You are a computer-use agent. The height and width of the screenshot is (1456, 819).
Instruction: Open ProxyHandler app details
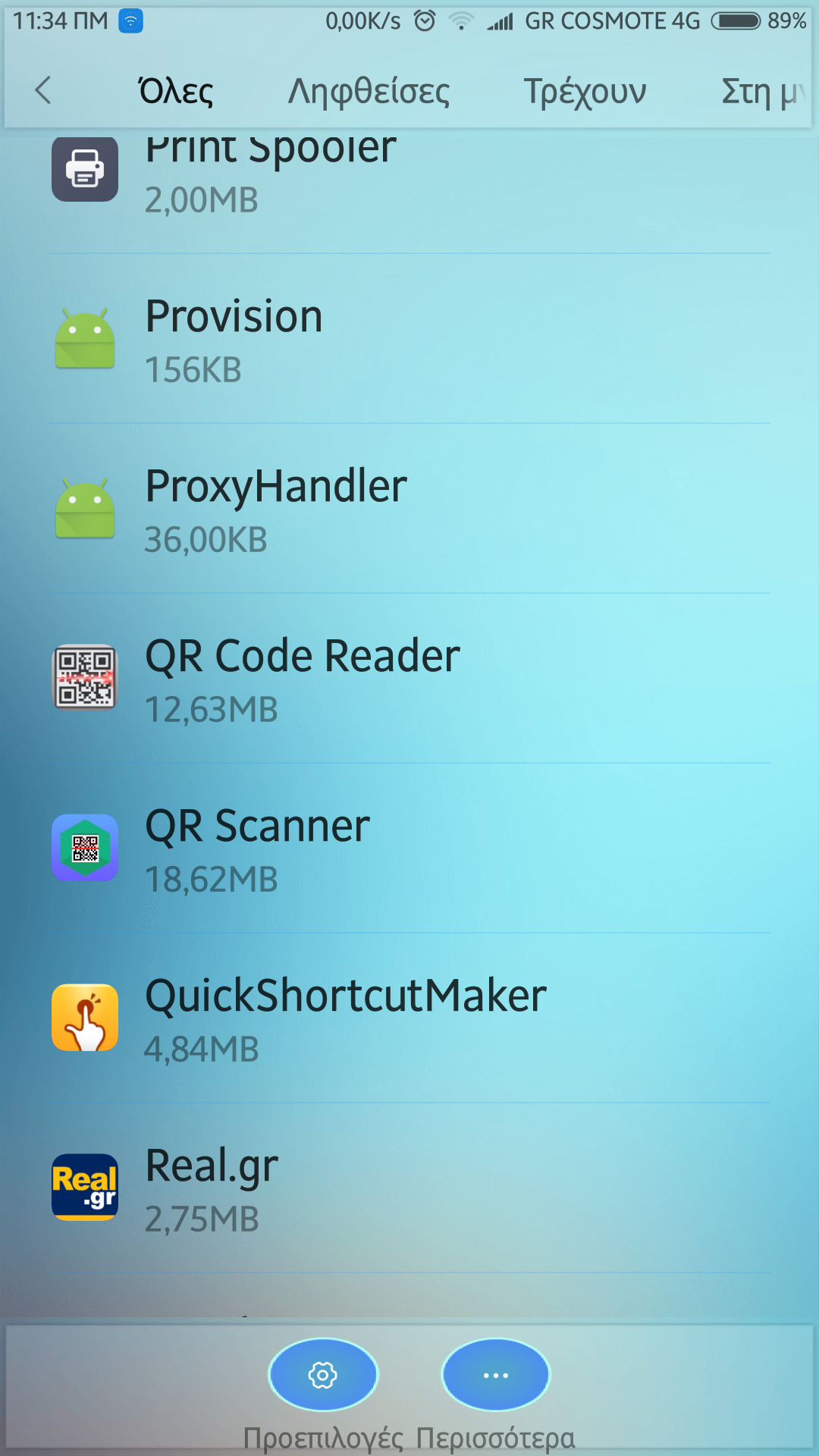coord(409,509)
